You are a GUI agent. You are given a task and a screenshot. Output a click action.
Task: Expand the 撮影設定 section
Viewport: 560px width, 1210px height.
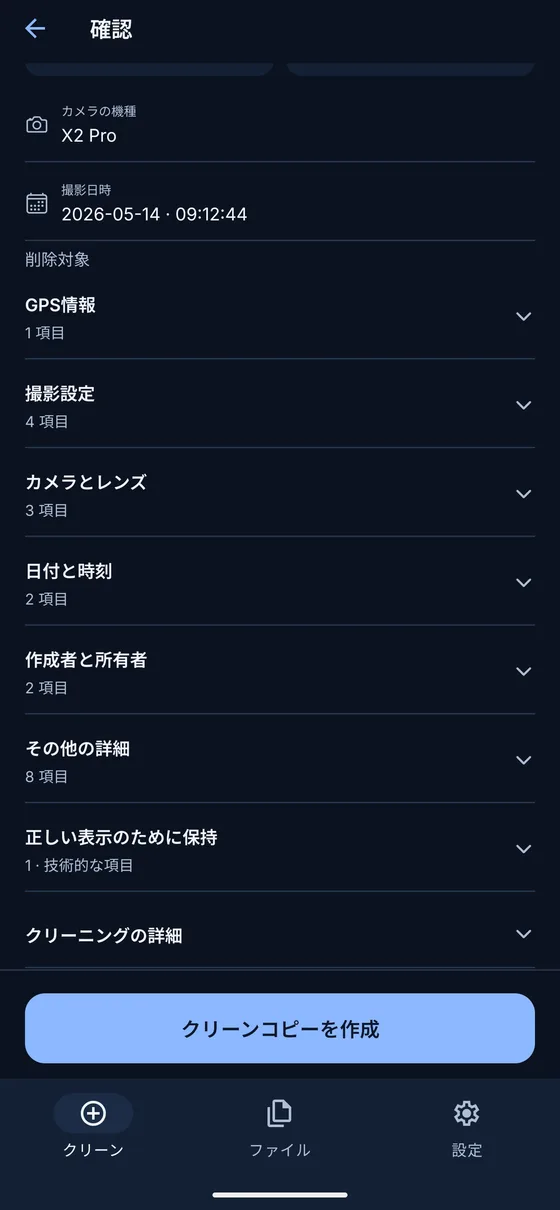click(280, 405)
